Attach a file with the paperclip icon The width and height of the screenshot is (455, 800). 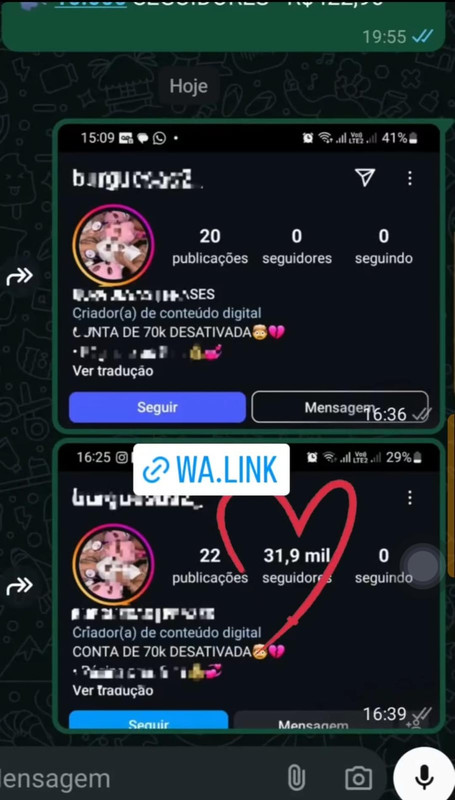296,779
